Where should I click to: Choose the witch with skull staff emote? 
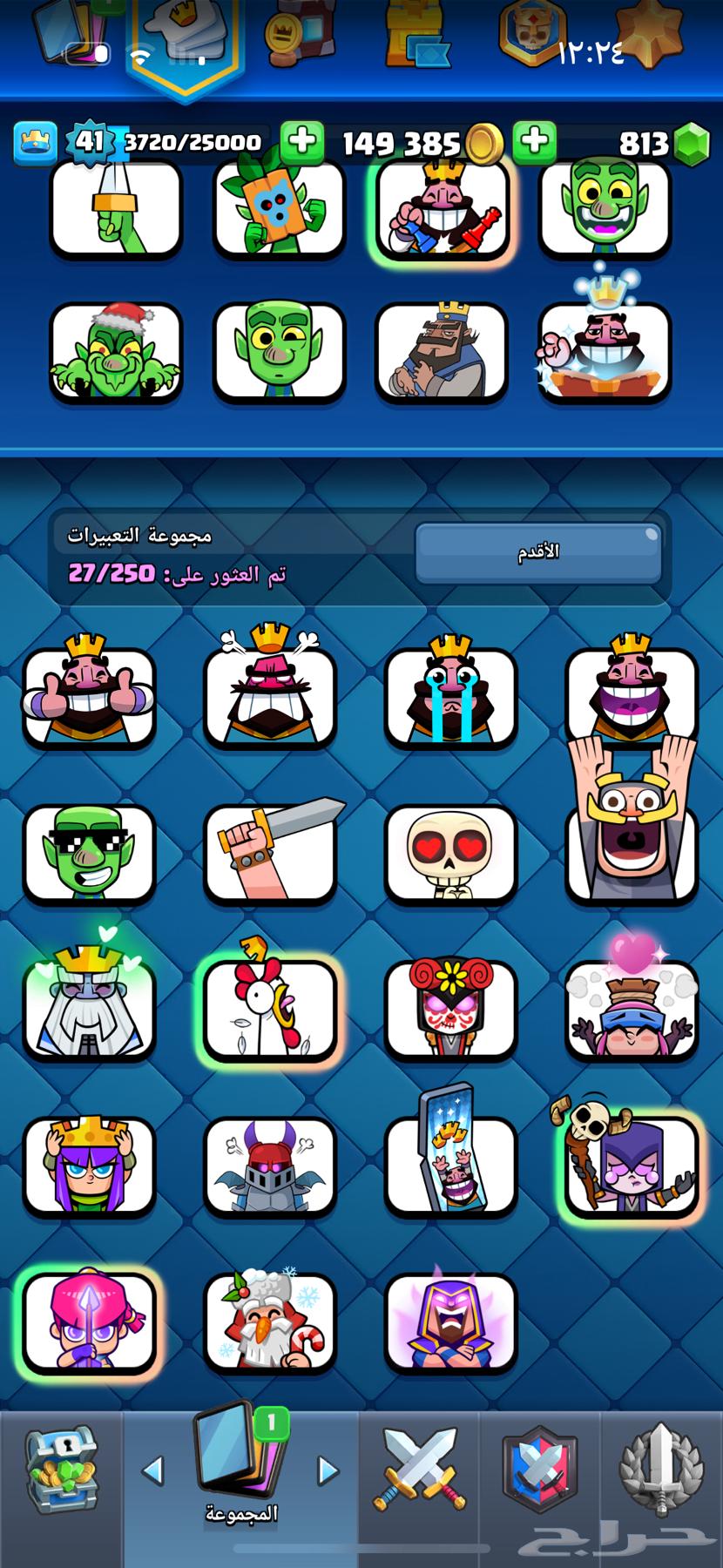pyautogui.click(x=631, y=1166)
